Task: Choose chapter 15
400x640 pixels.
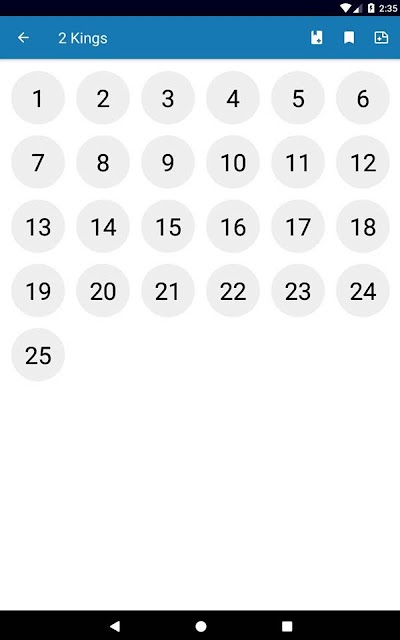Action: click(168, 226)
